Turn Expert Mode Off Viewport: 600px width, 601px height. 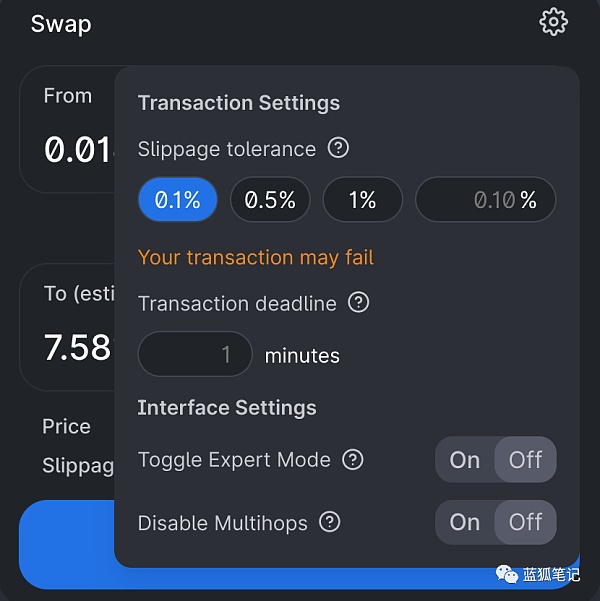(x=525, y=460)
